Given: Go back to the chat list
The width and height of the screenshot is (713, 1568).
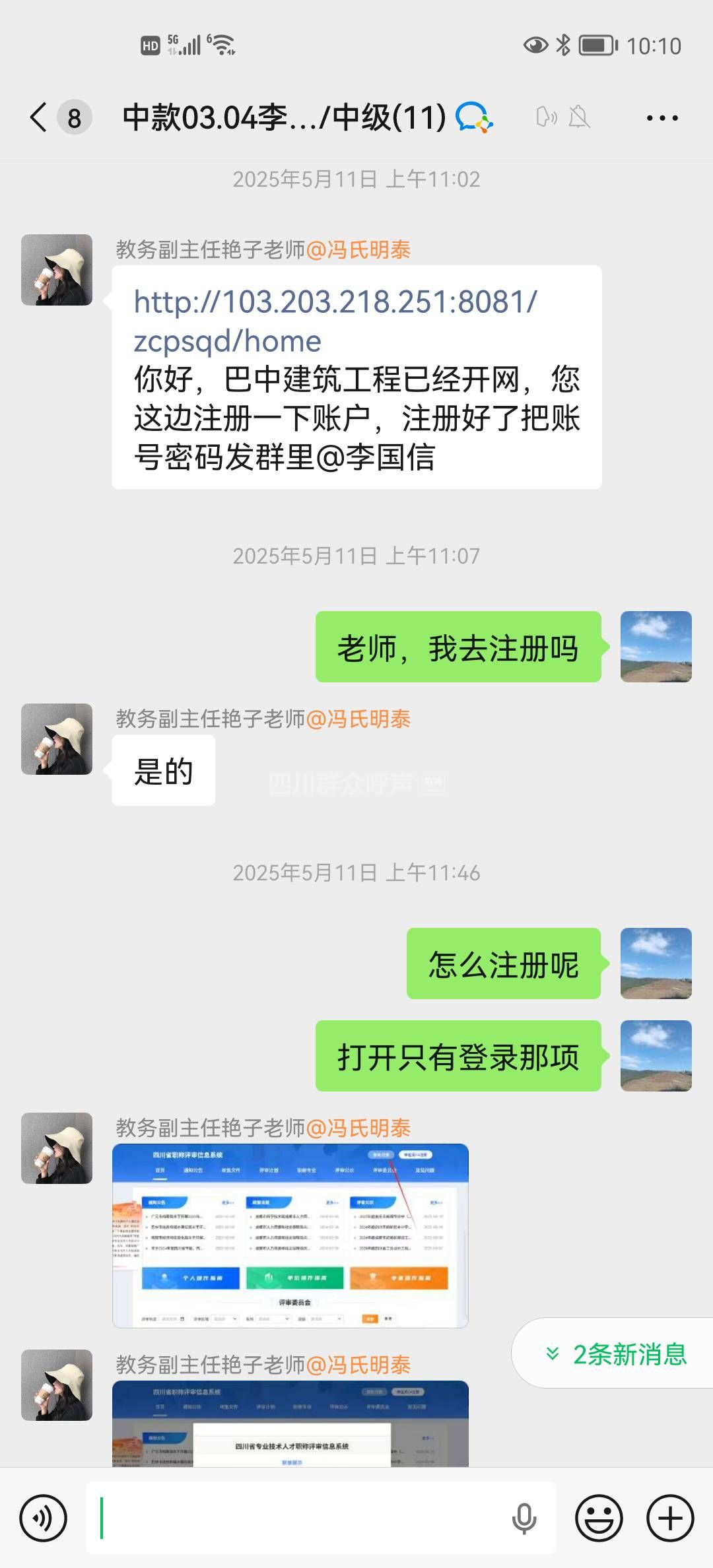Looking at the screenshot, I should [x=40, y=118].
